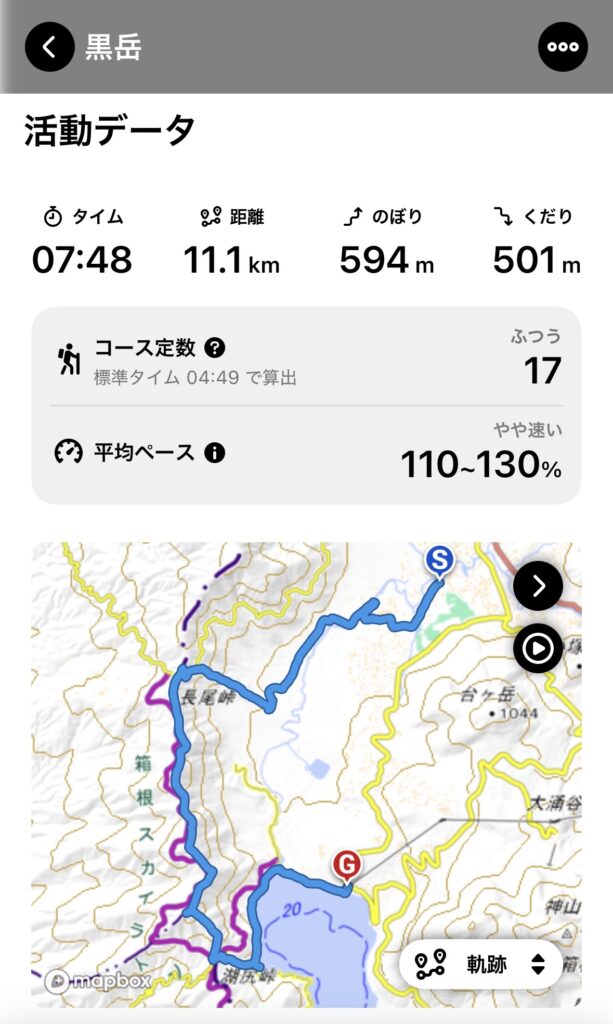Viewport: 613px width, 1024px height.
Task: Open the three-dot overflow menu
Action: [563, 47]
